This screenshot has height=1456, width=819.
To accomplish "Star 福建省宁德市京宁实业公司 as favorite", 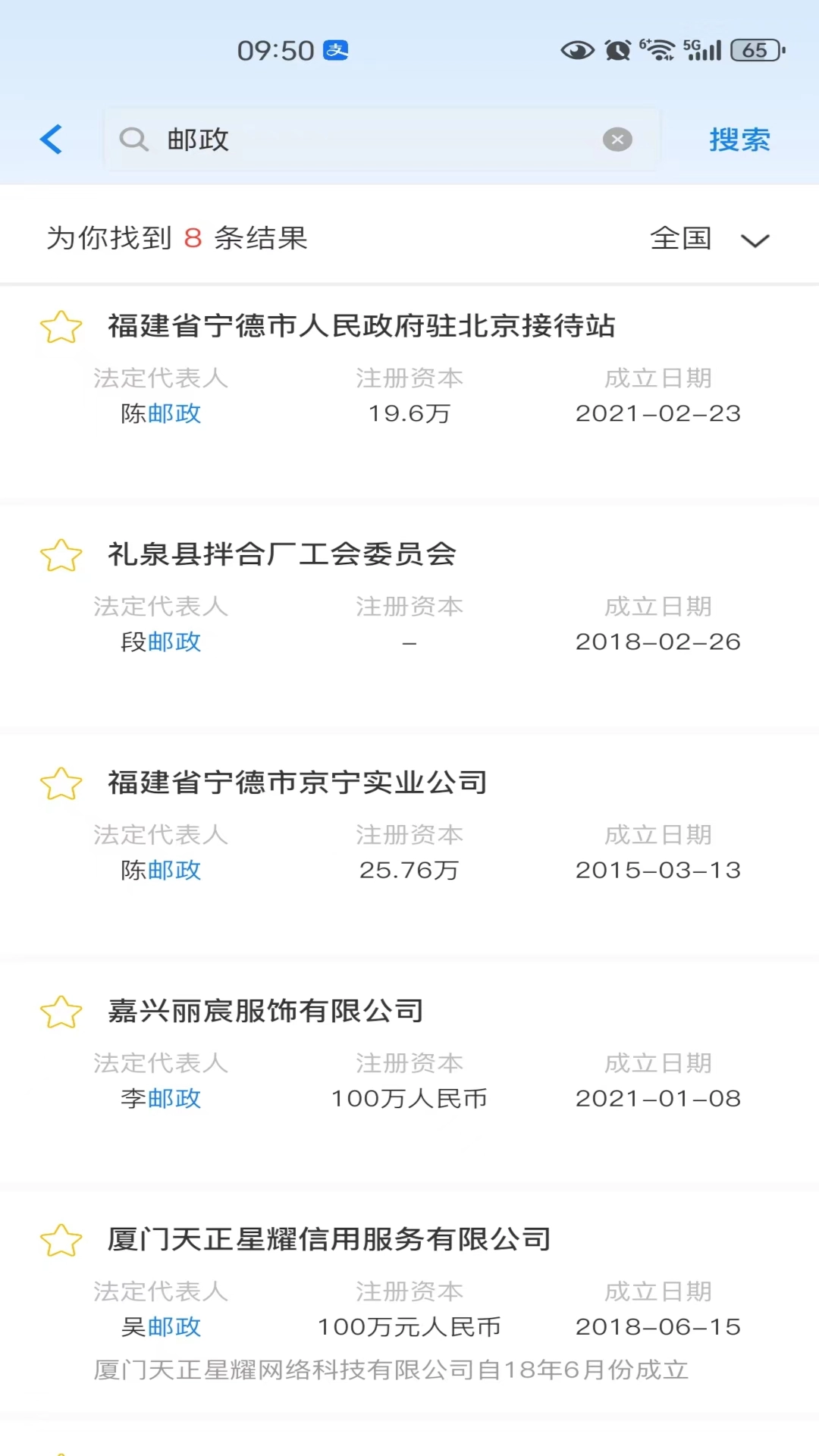I will (x=61, y=784).
